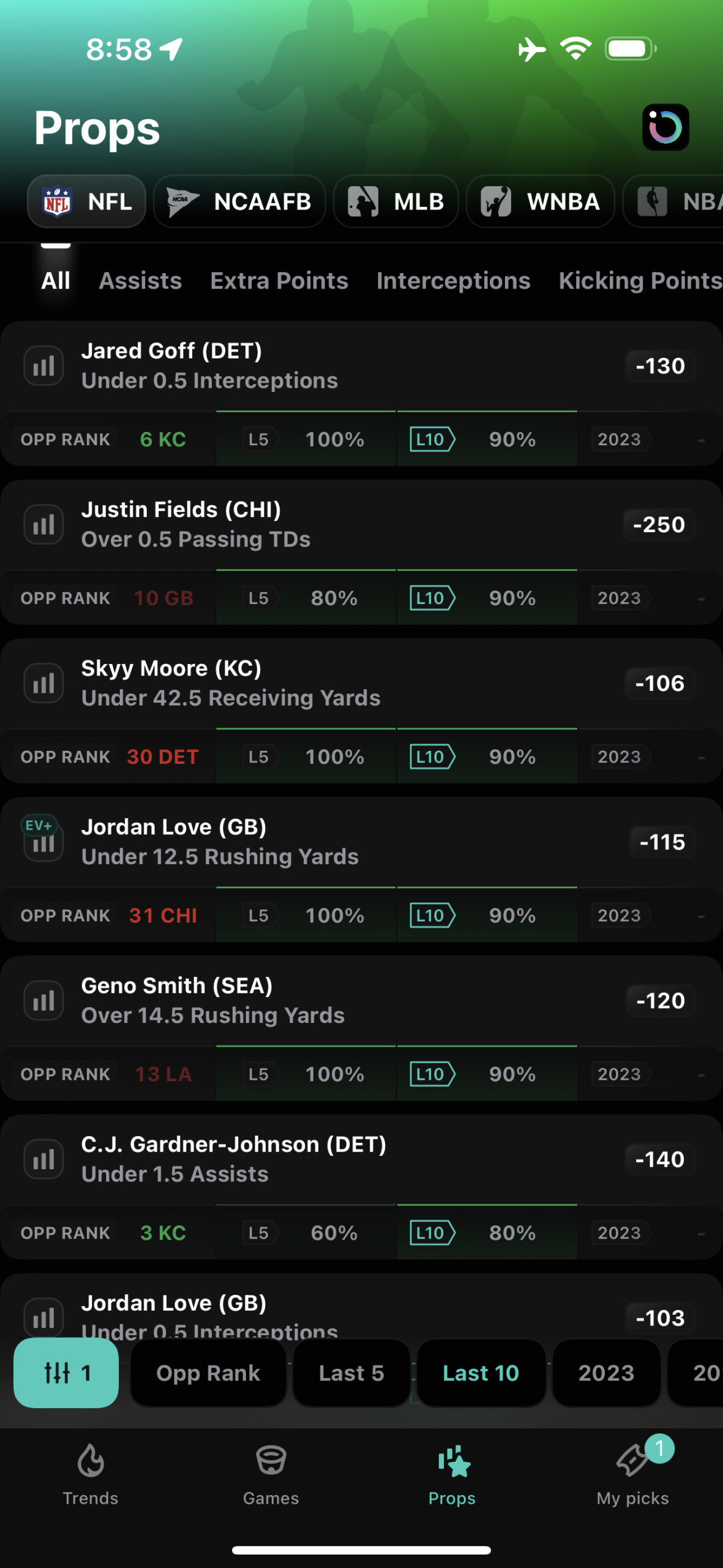View chart icon for Skyy Moore prop
This screenshot has height=1568, width=723.
coord(43,683)
